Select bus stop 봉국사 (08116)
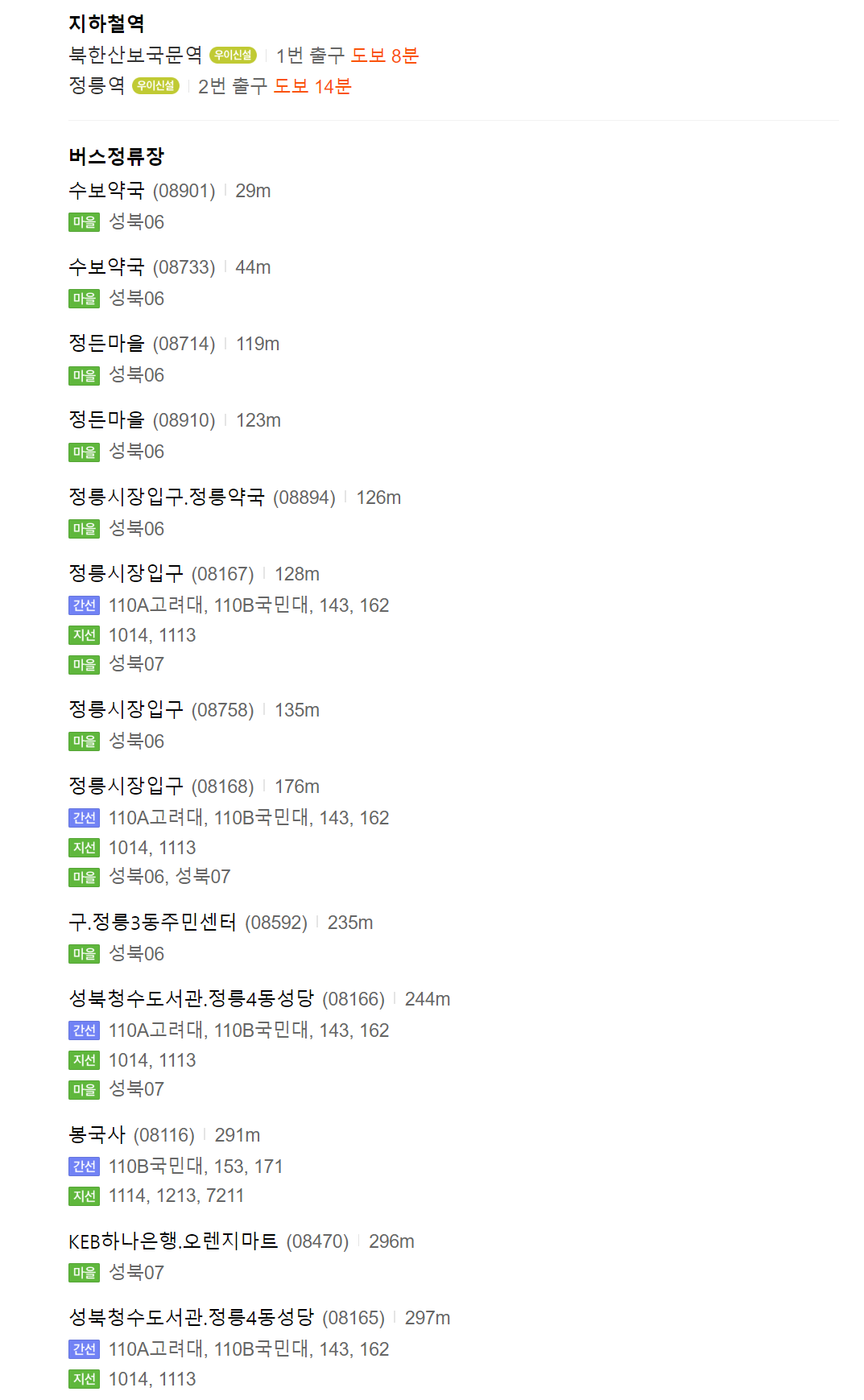 97,1135
